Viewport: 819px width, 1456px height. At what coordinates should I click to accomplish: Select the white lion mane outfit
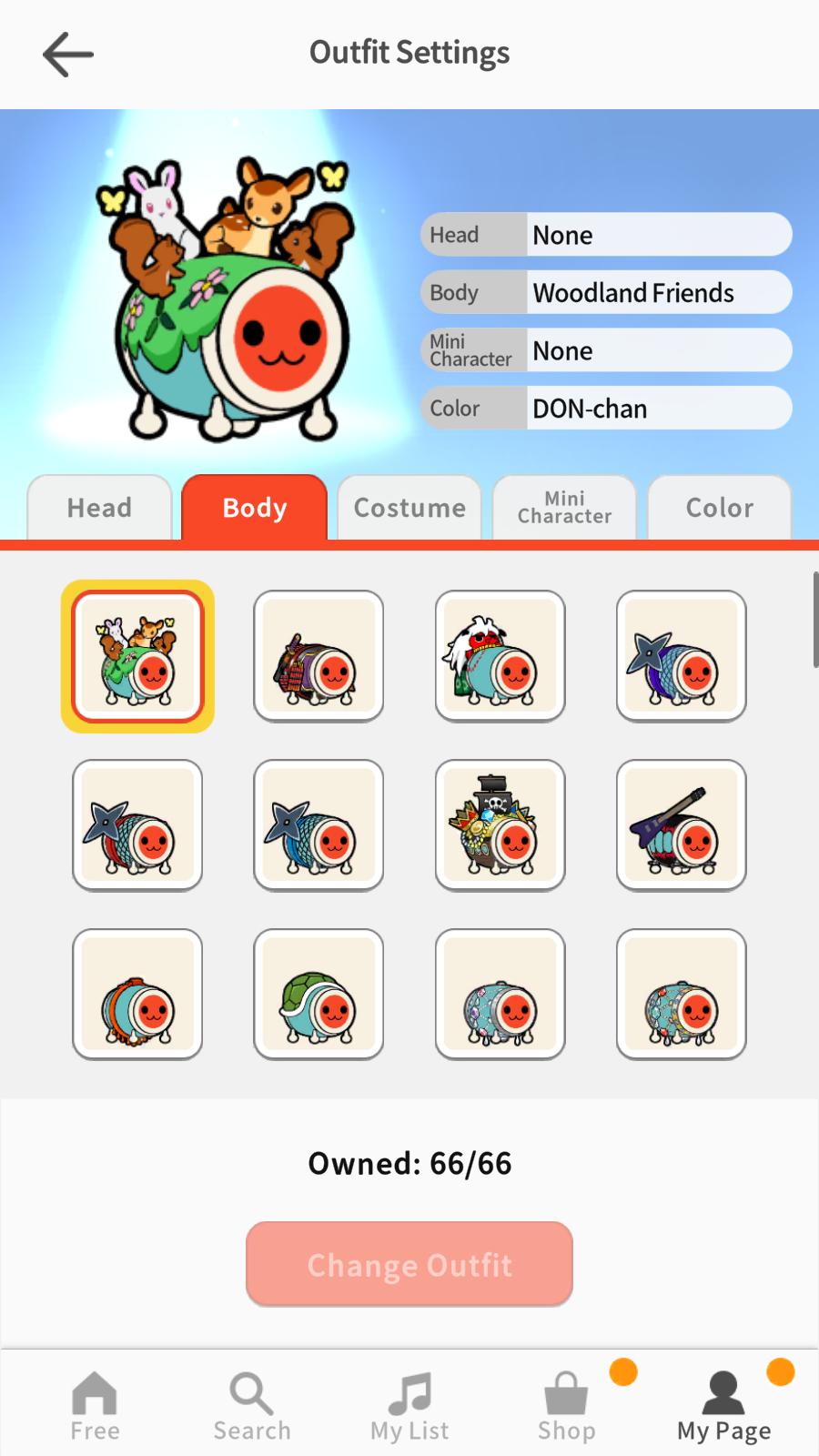pyautogui.click(x=500, y=656)
